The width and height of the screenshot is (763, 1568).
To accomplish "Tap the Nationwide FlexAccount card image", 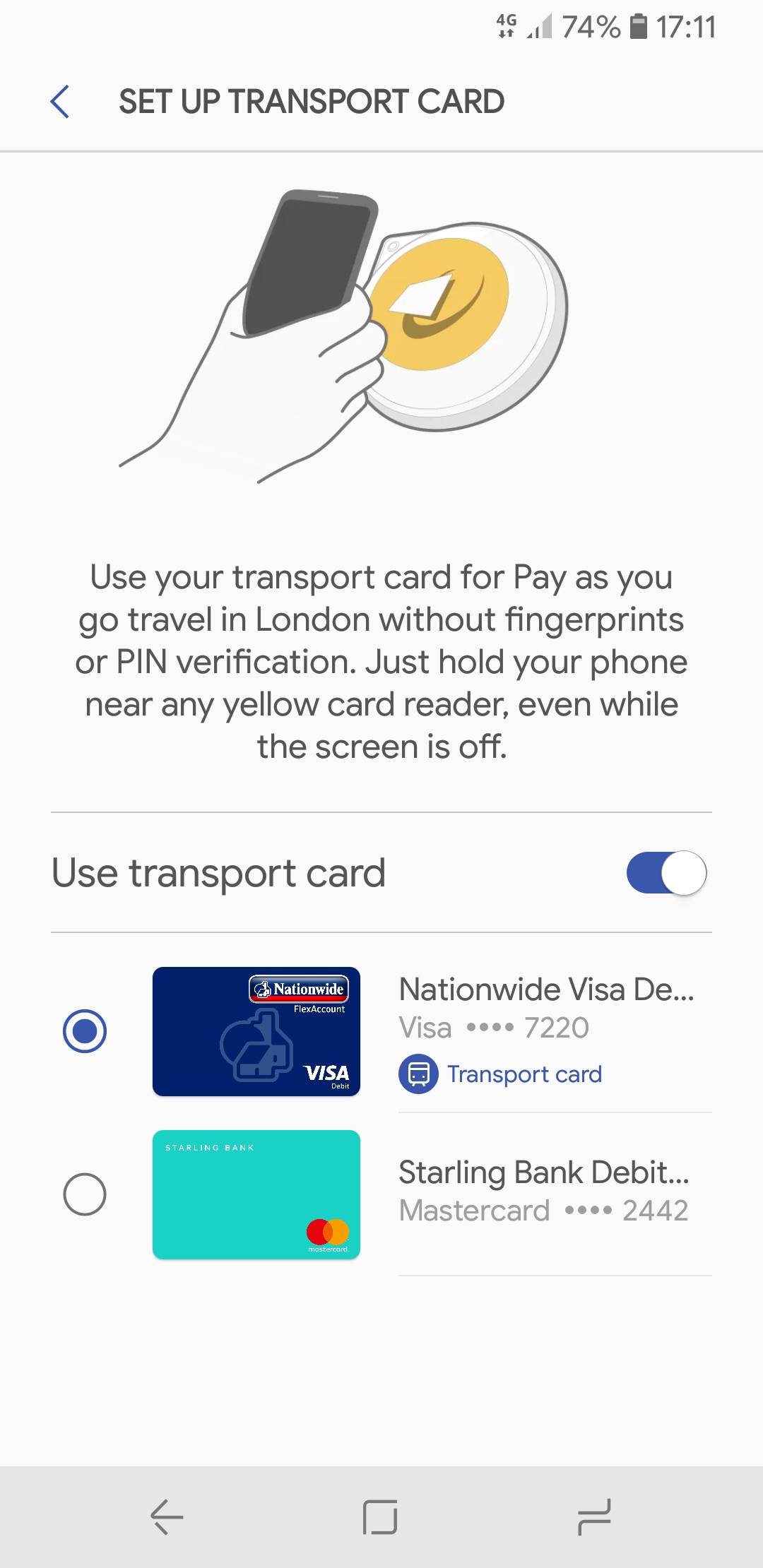I will (256, 1031).
